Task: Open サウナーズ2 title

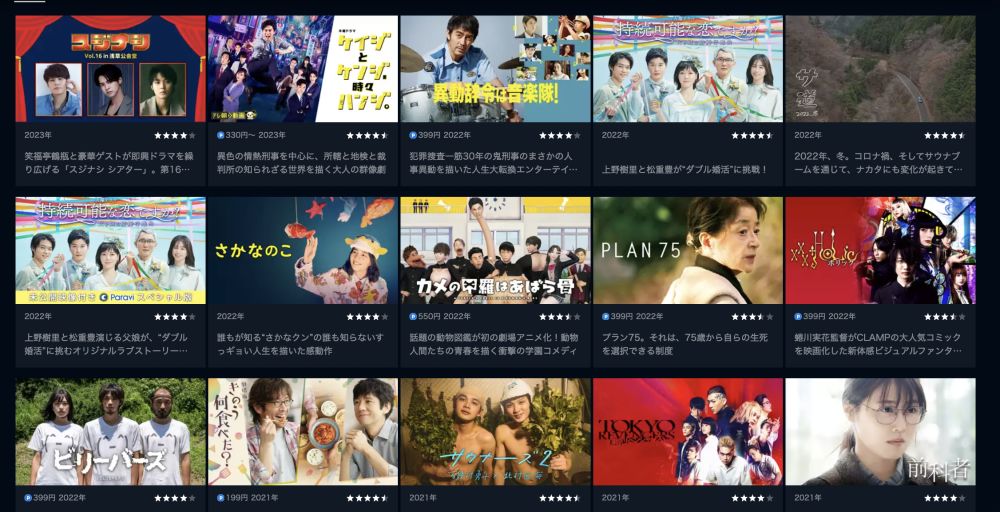Action: 495,431
